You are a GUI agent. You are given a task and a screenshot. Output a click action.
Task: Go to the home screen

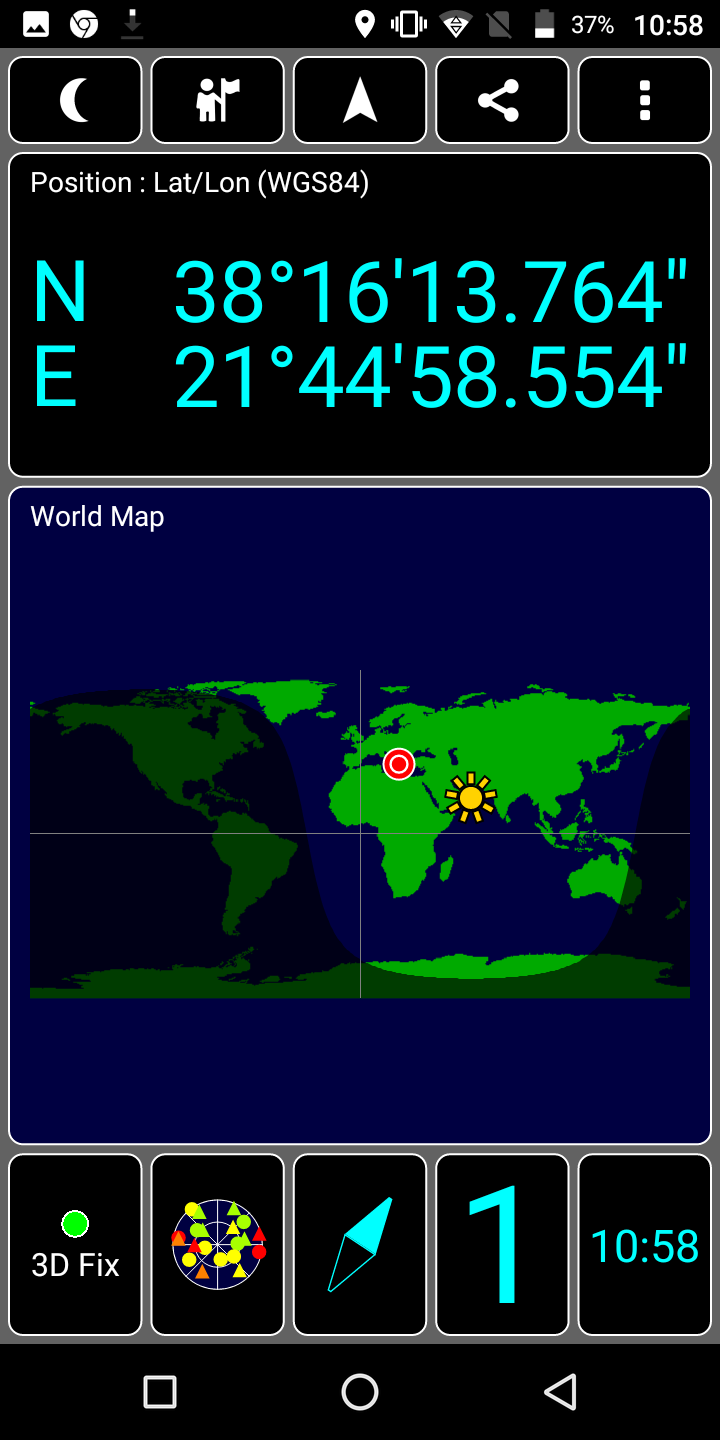point(360,1391)
